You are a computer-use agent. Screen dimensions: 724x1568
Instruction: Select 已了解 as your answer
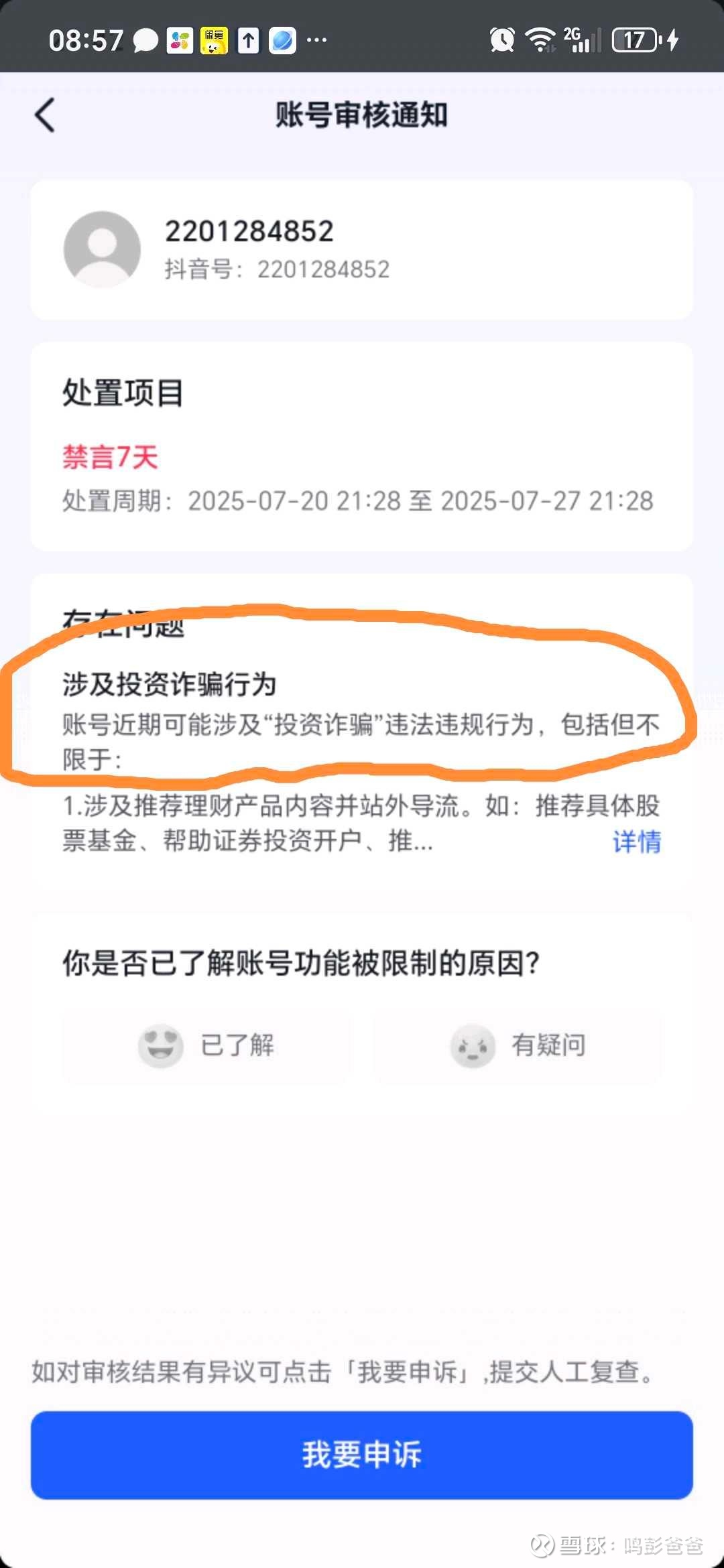206,1045
